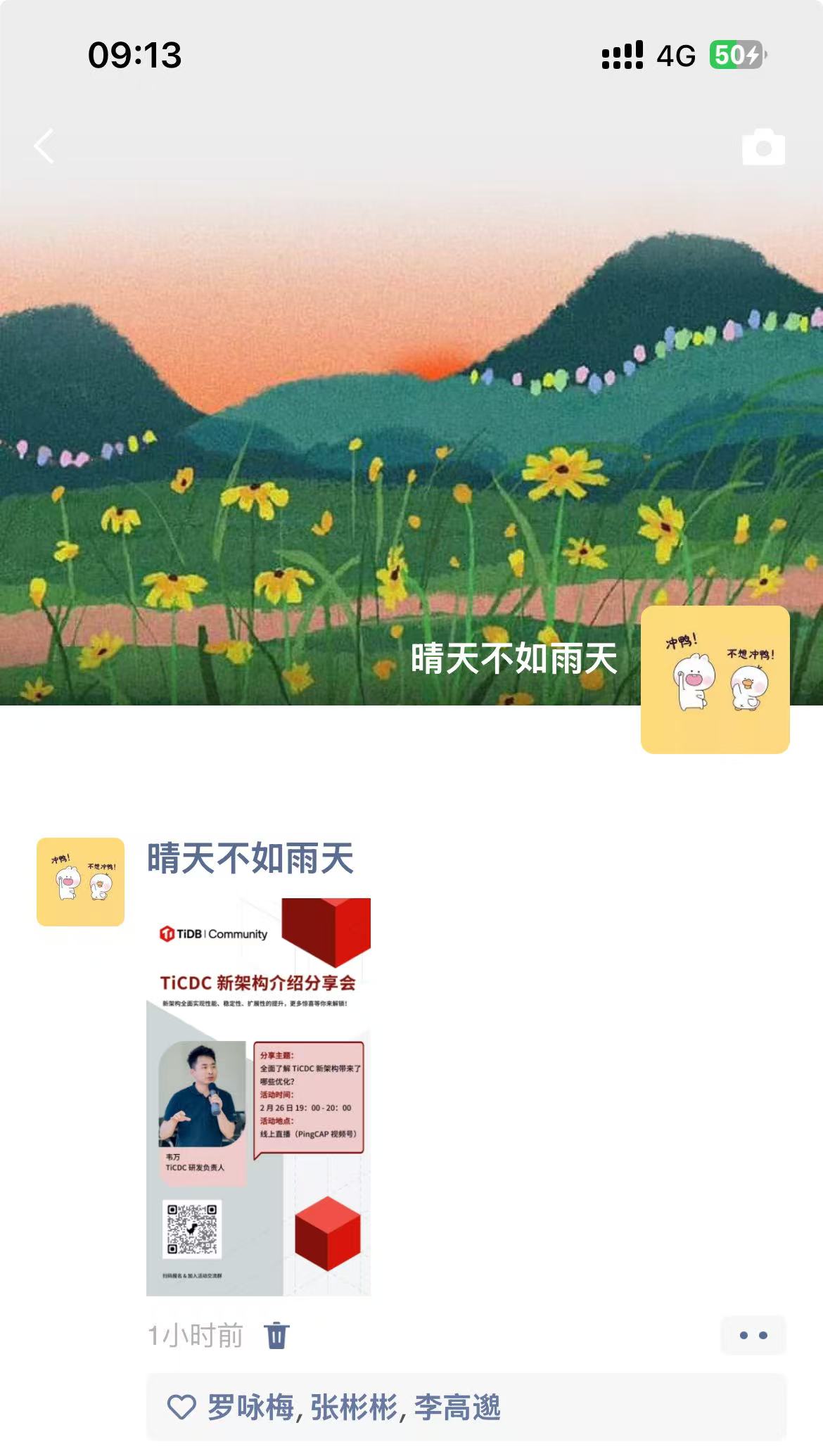Open 李高邈's profile from the likes list
823x1456 pixels.
click(x=457, y=1407)
